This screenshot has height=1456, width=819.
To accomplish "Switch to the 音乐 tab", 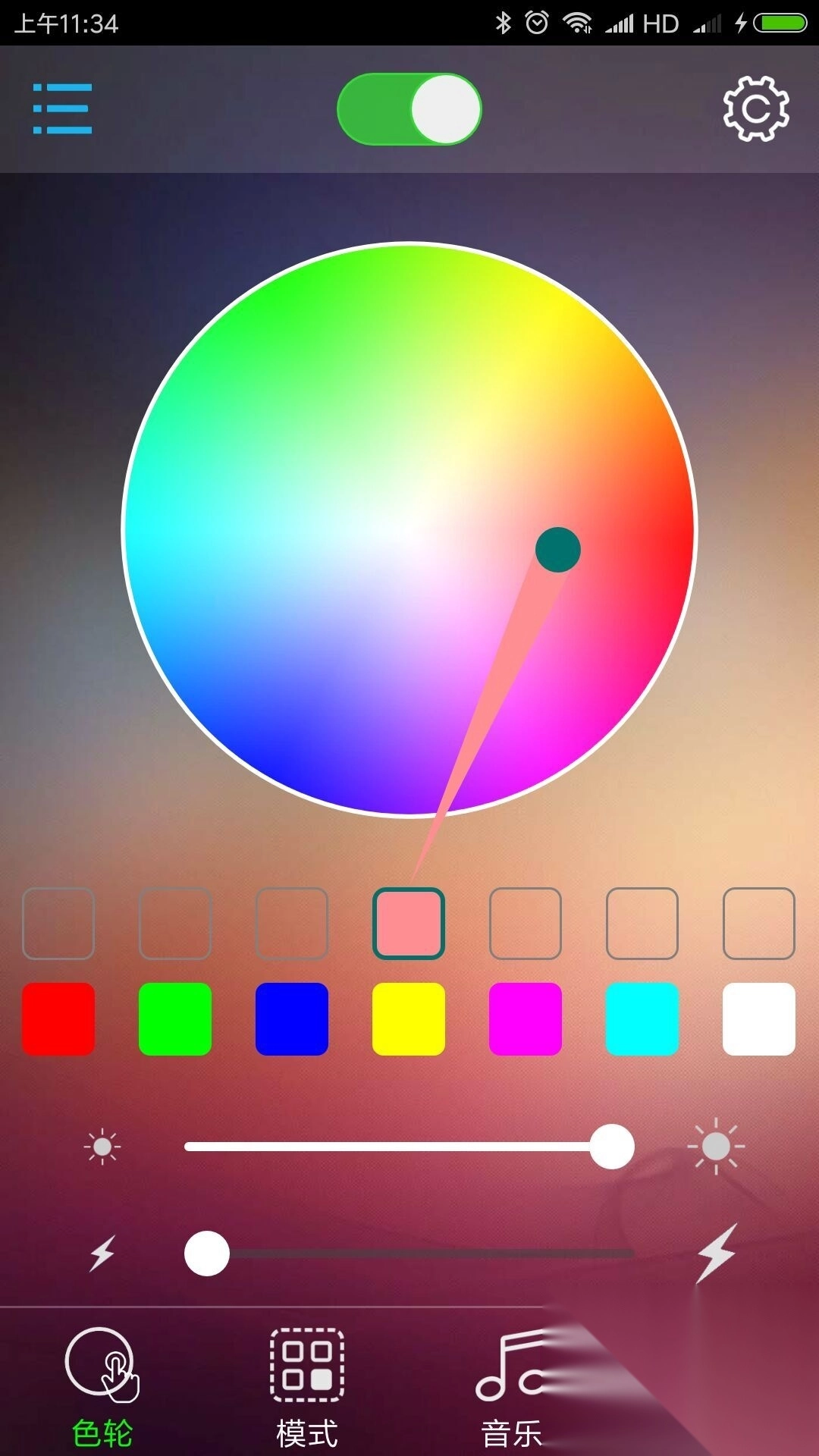I will [512, 1388].
